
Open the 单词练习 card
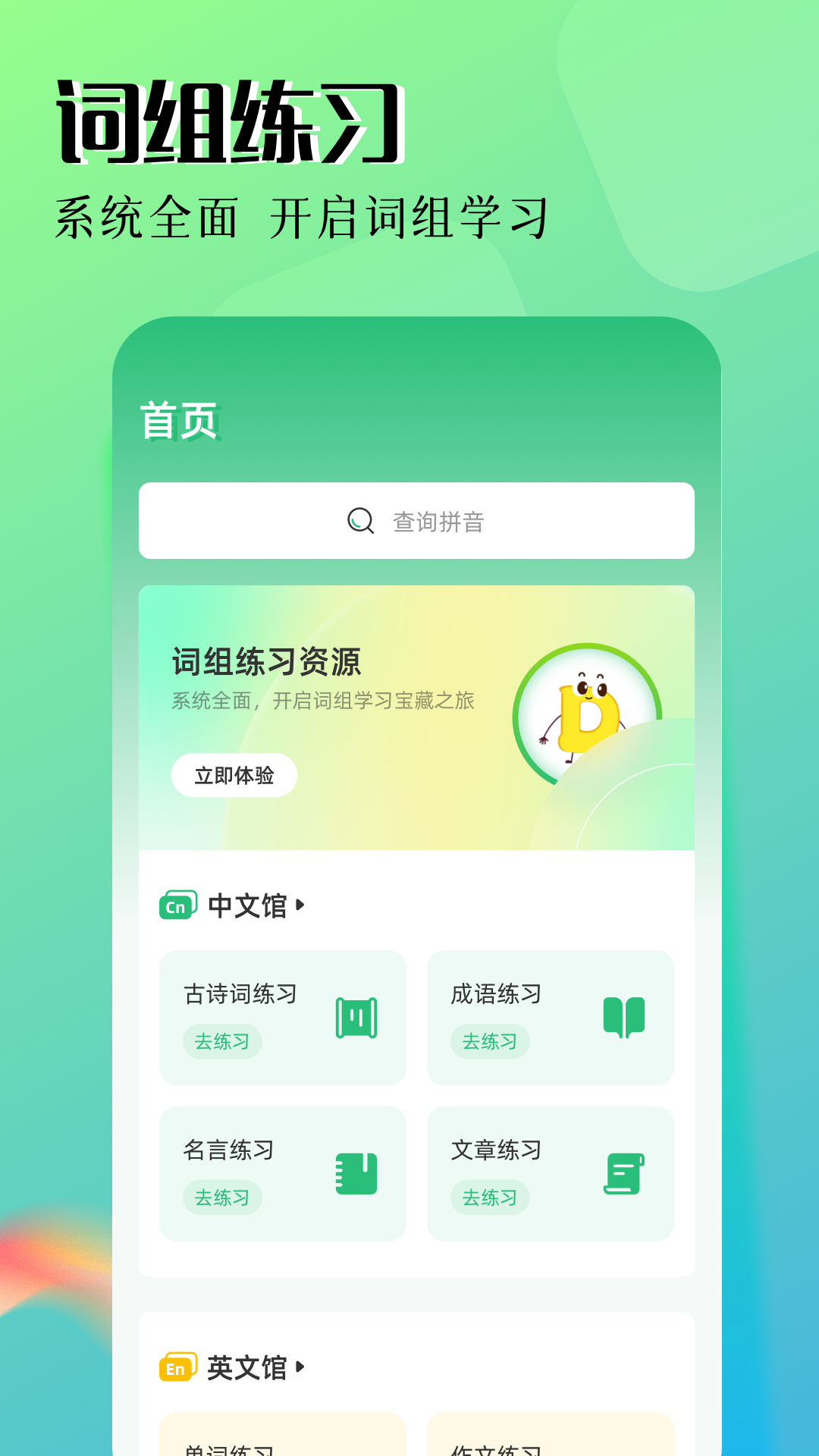click(x=282, y=1441)
